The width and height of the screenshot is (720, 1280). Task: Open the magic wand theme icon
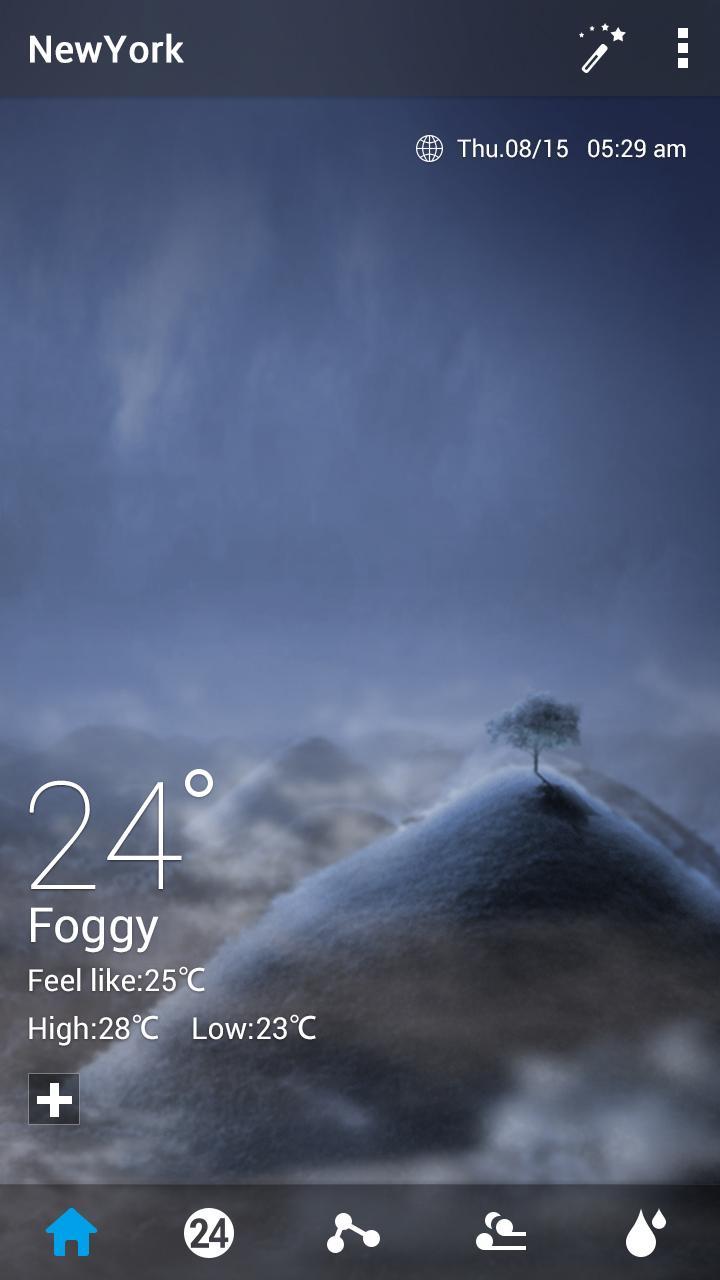(601, 48)
